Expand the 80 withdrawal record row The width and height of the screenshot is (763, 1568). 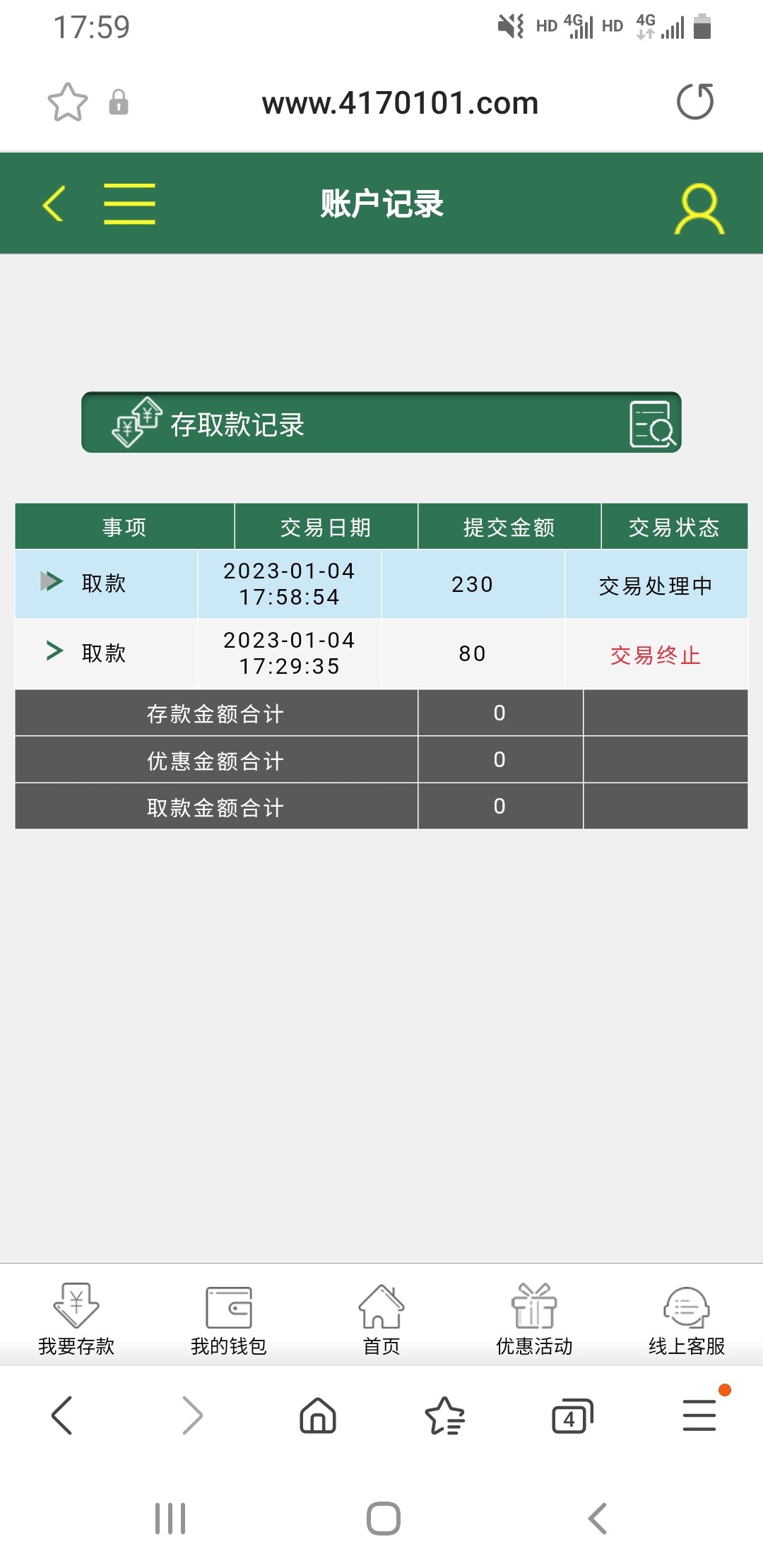point(52,653)
